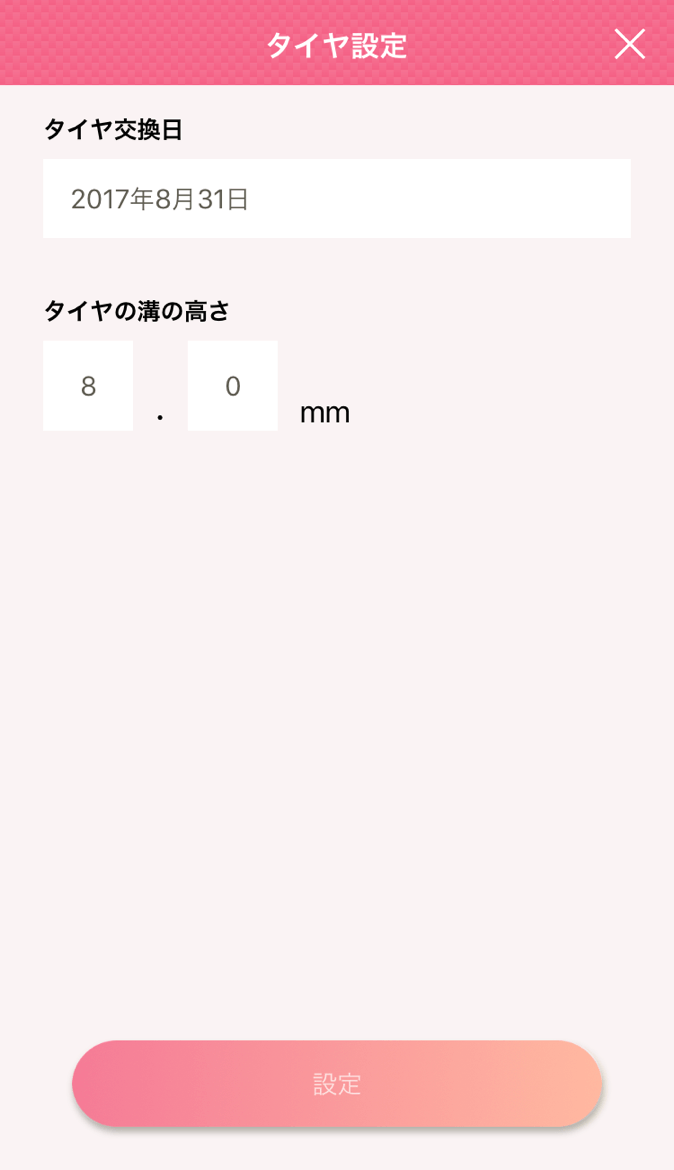Close the タイヤ設定 screen
The width and height of the screenshot is (674, 1170).
tap(629, 44)
